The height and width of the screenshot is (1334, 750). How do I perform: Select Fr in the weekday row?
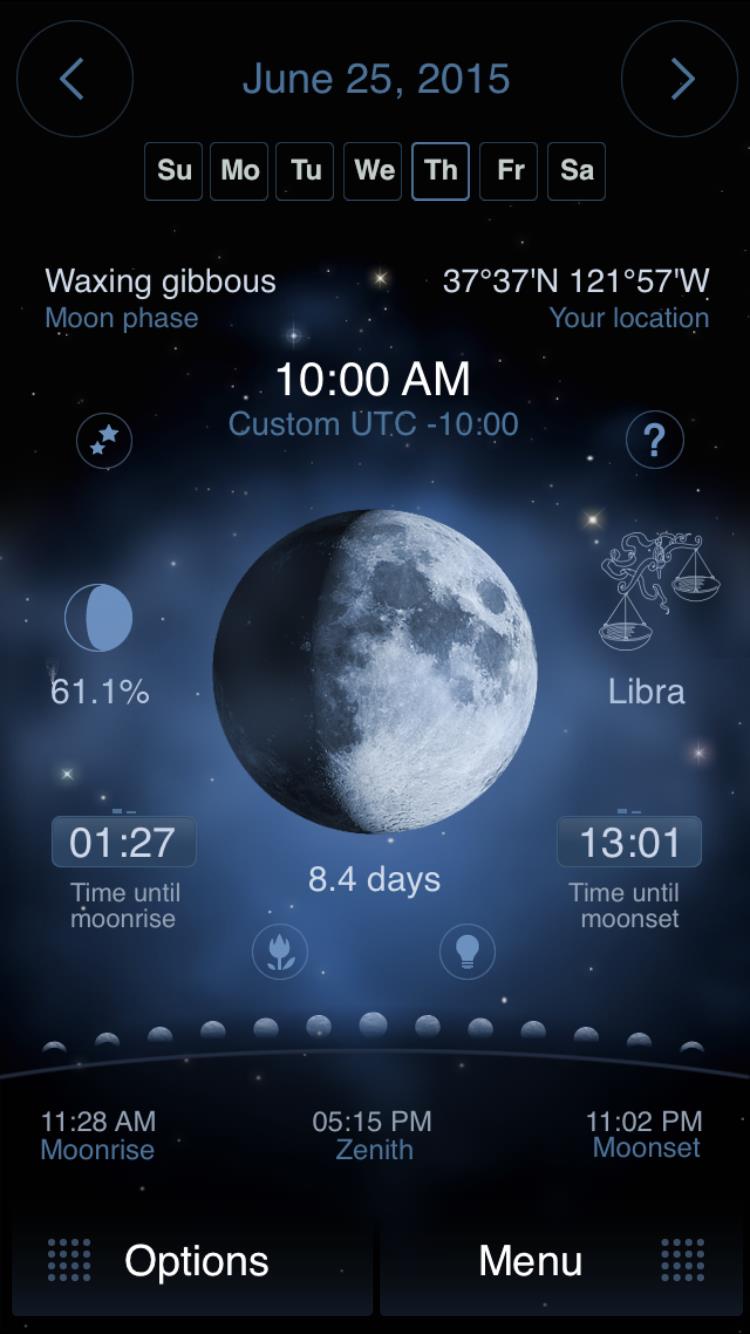coord(509,171)
